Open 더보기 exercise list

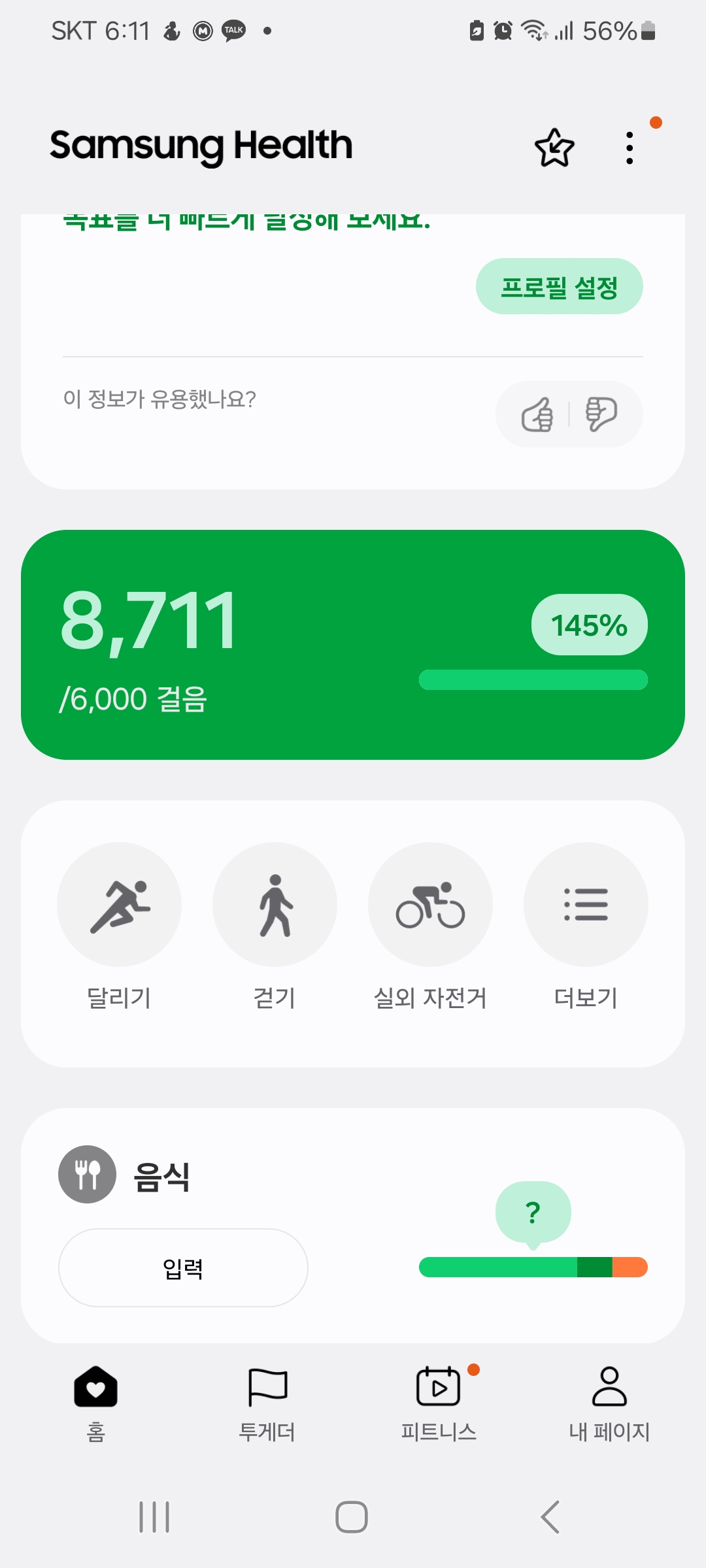(x=586, y=905)
